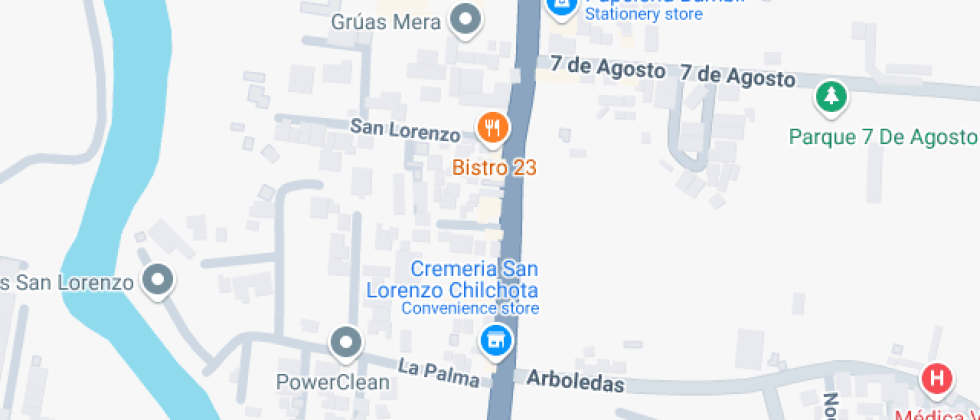Select the Grúas Mera map marker
980x420 pixels.
pos(465,19)
